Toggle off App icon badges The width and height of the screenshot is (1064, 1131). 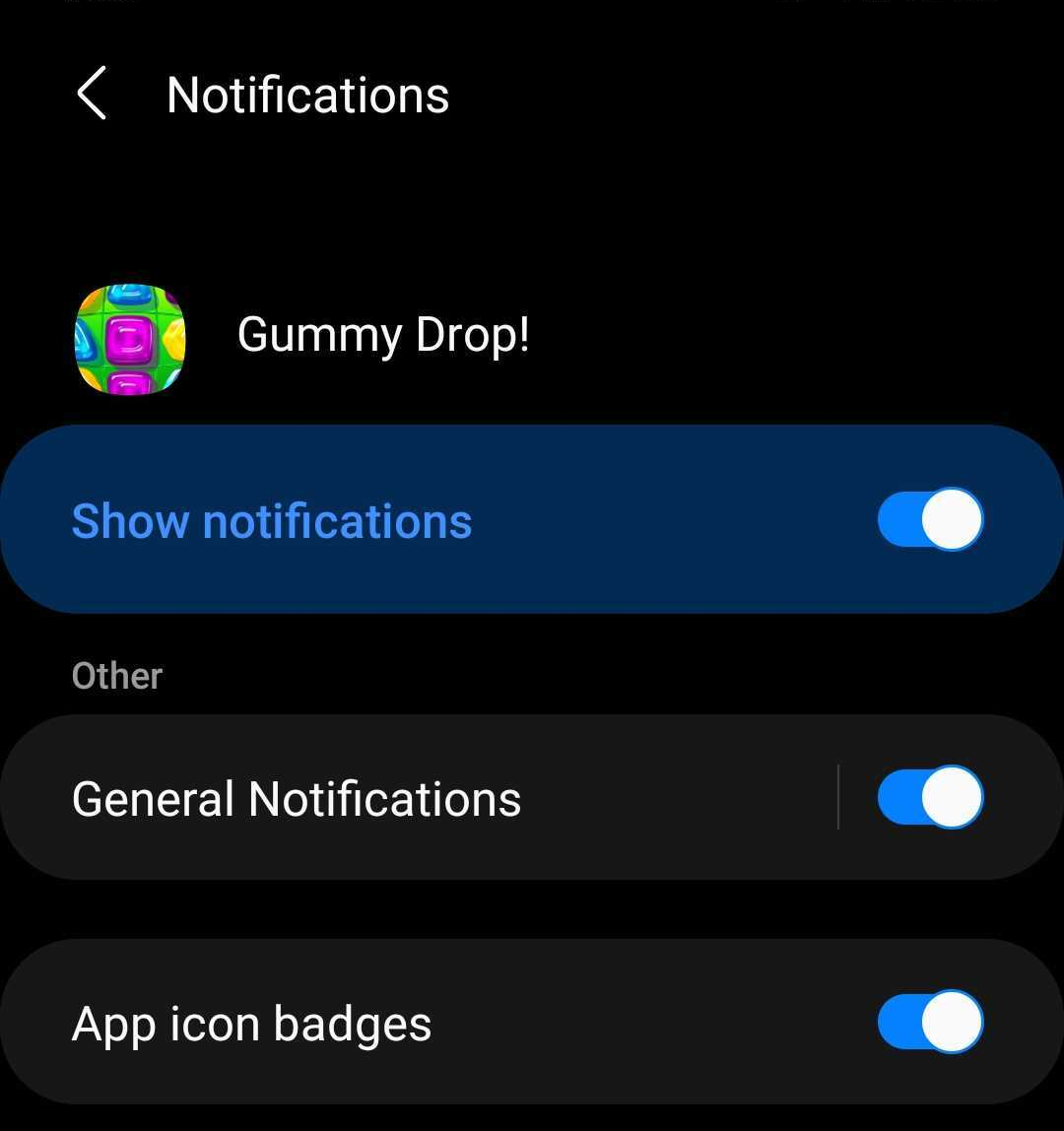(929, 1023)
